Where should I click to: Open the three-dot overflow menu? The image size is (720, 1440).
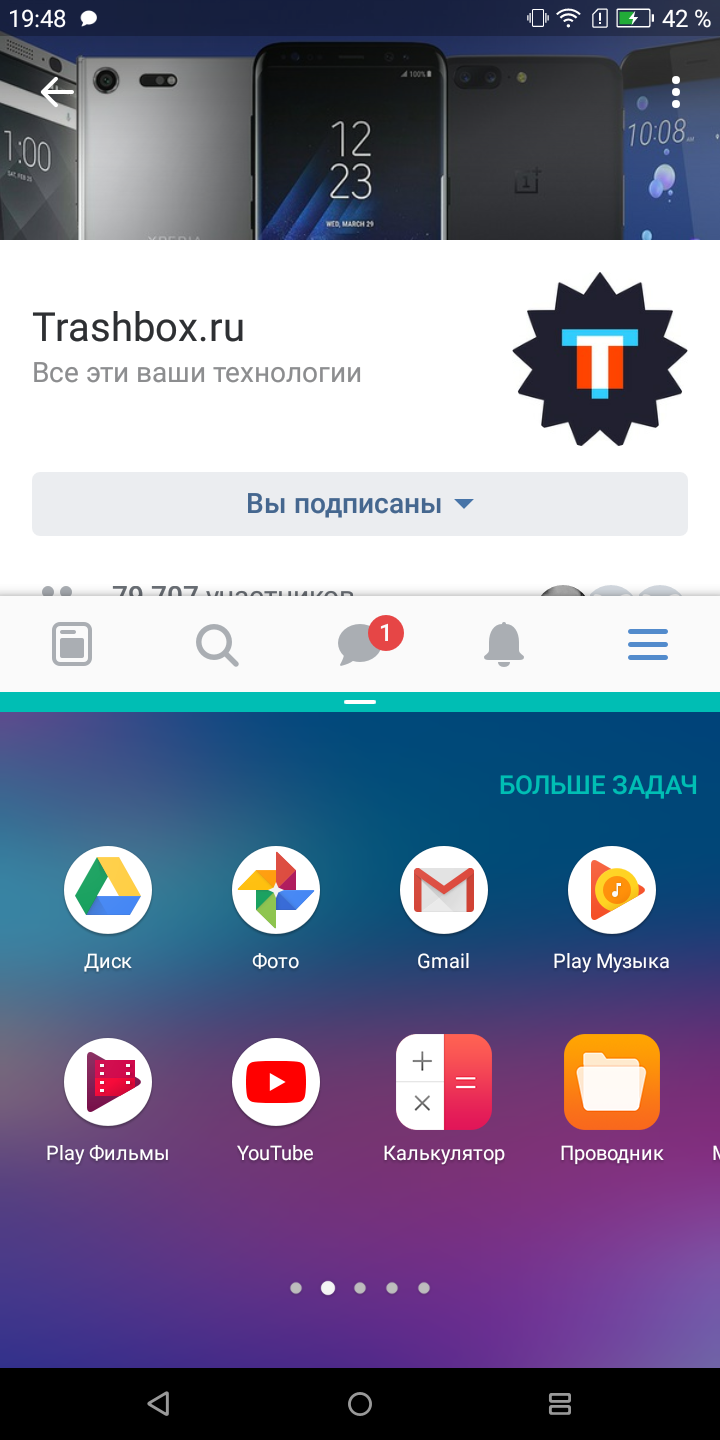point(676,92)
